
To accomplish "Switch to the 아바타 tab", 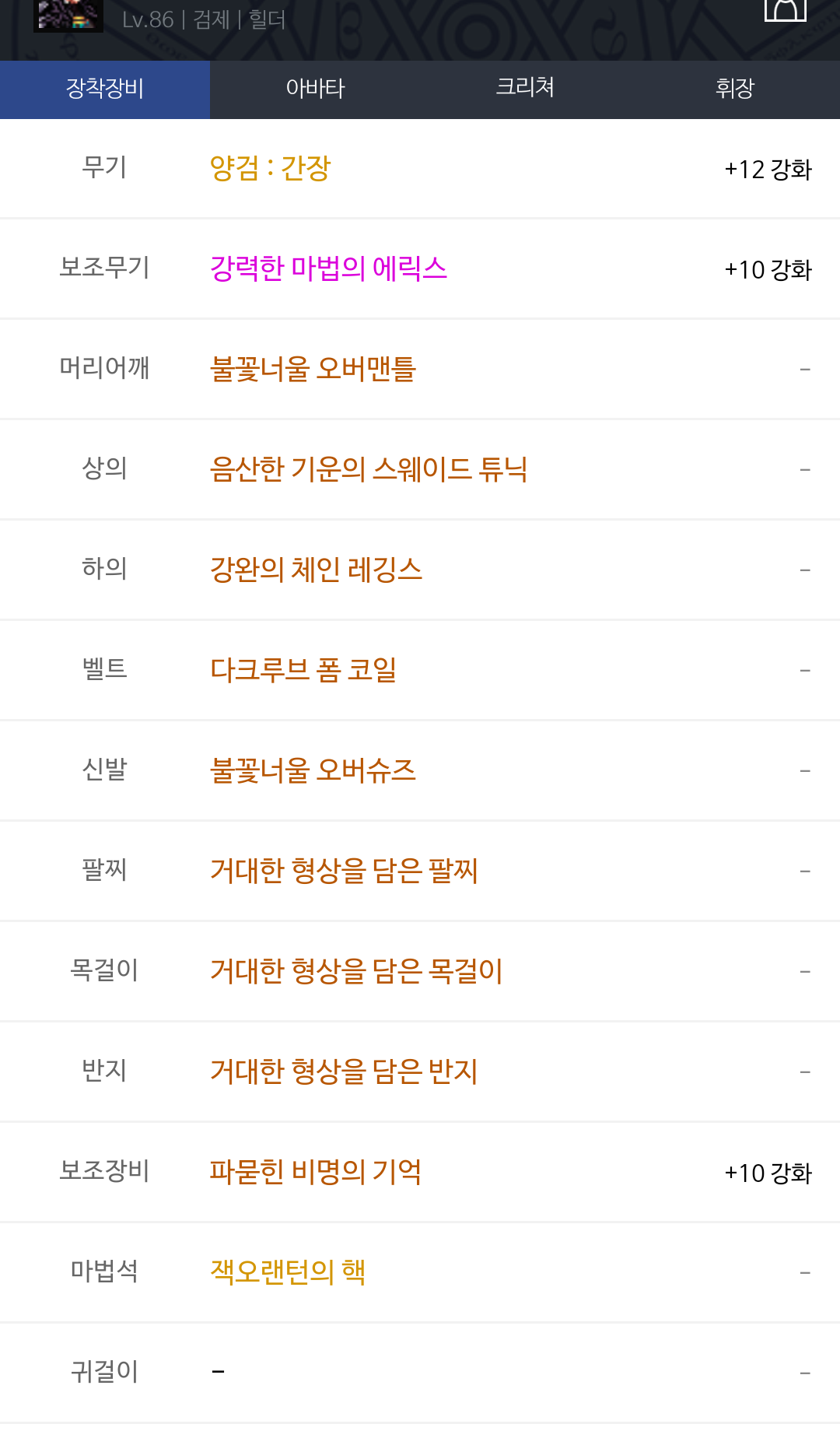I will (x=315, y=89).
